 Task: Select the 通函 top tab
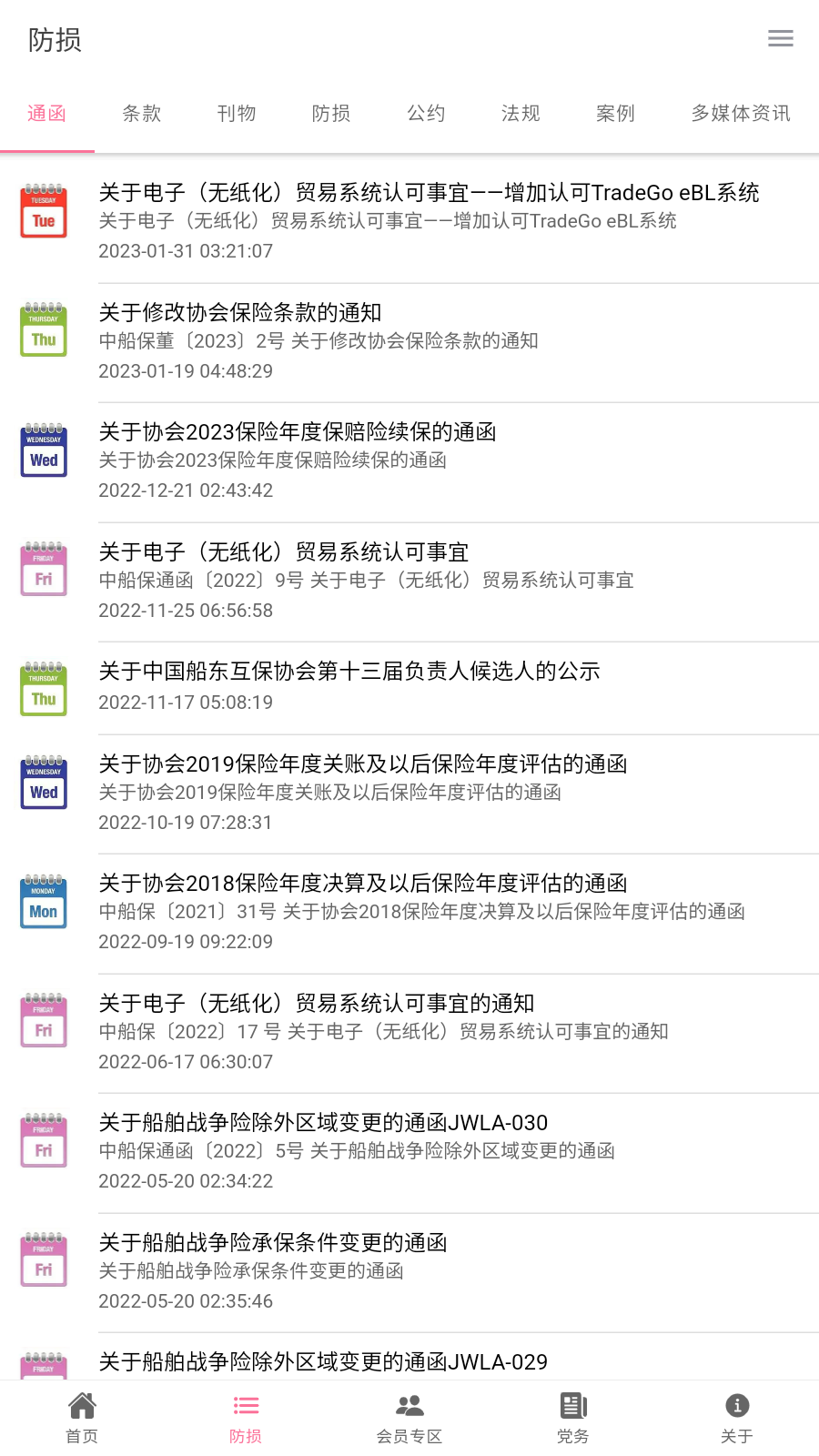46,114
